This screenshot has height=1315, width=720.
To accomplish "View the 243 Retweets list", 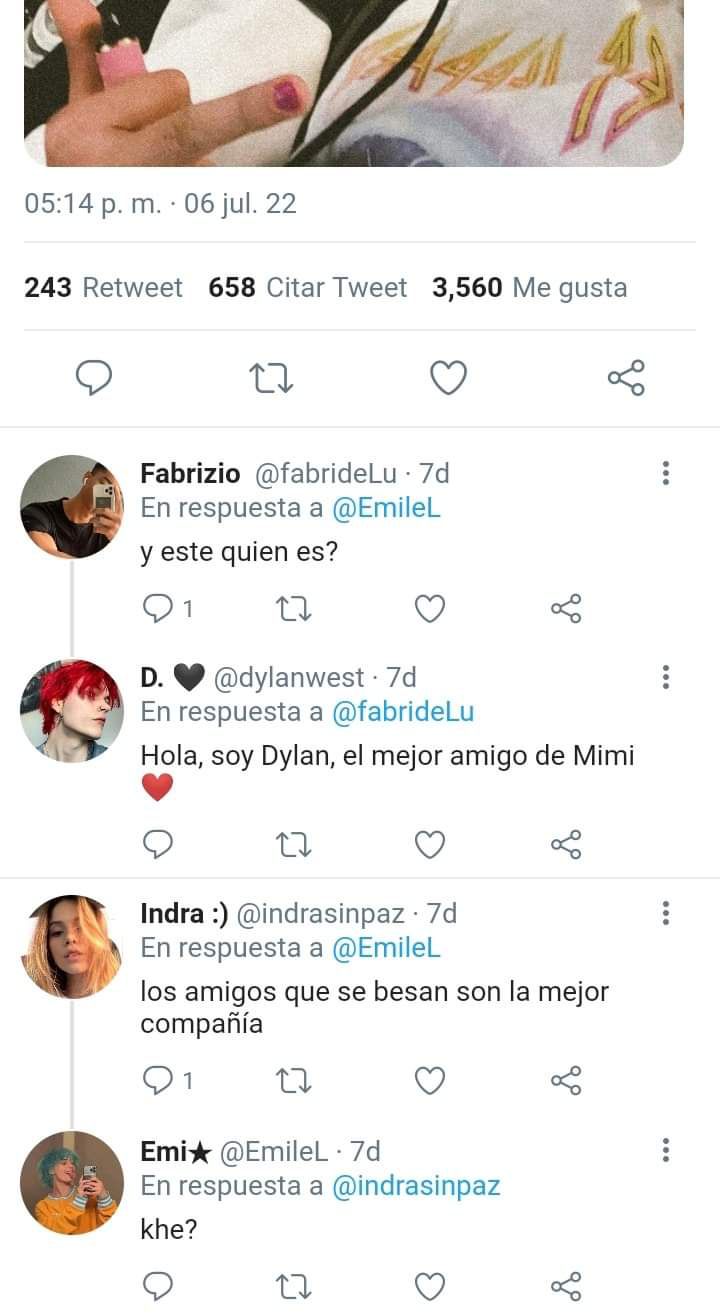I will [103, 288].
